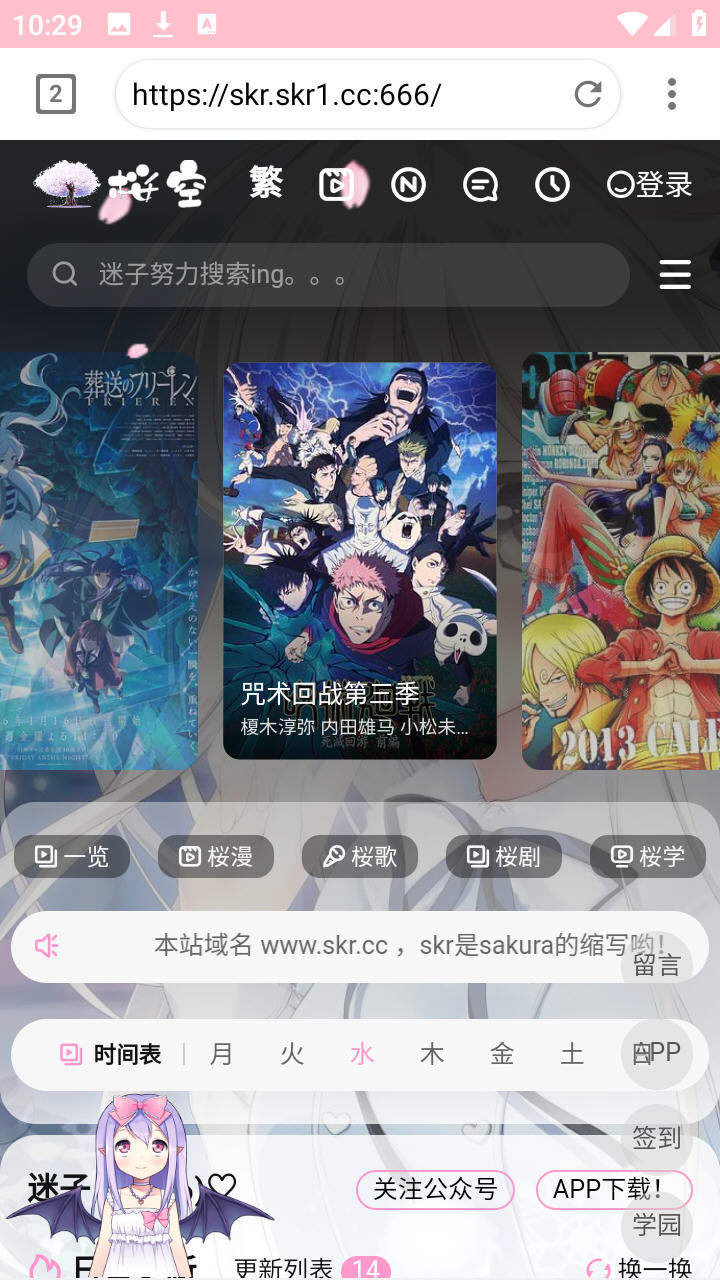Open the 桜歌 music section
Screen dimensions: 720x1280
coord(359,856)
